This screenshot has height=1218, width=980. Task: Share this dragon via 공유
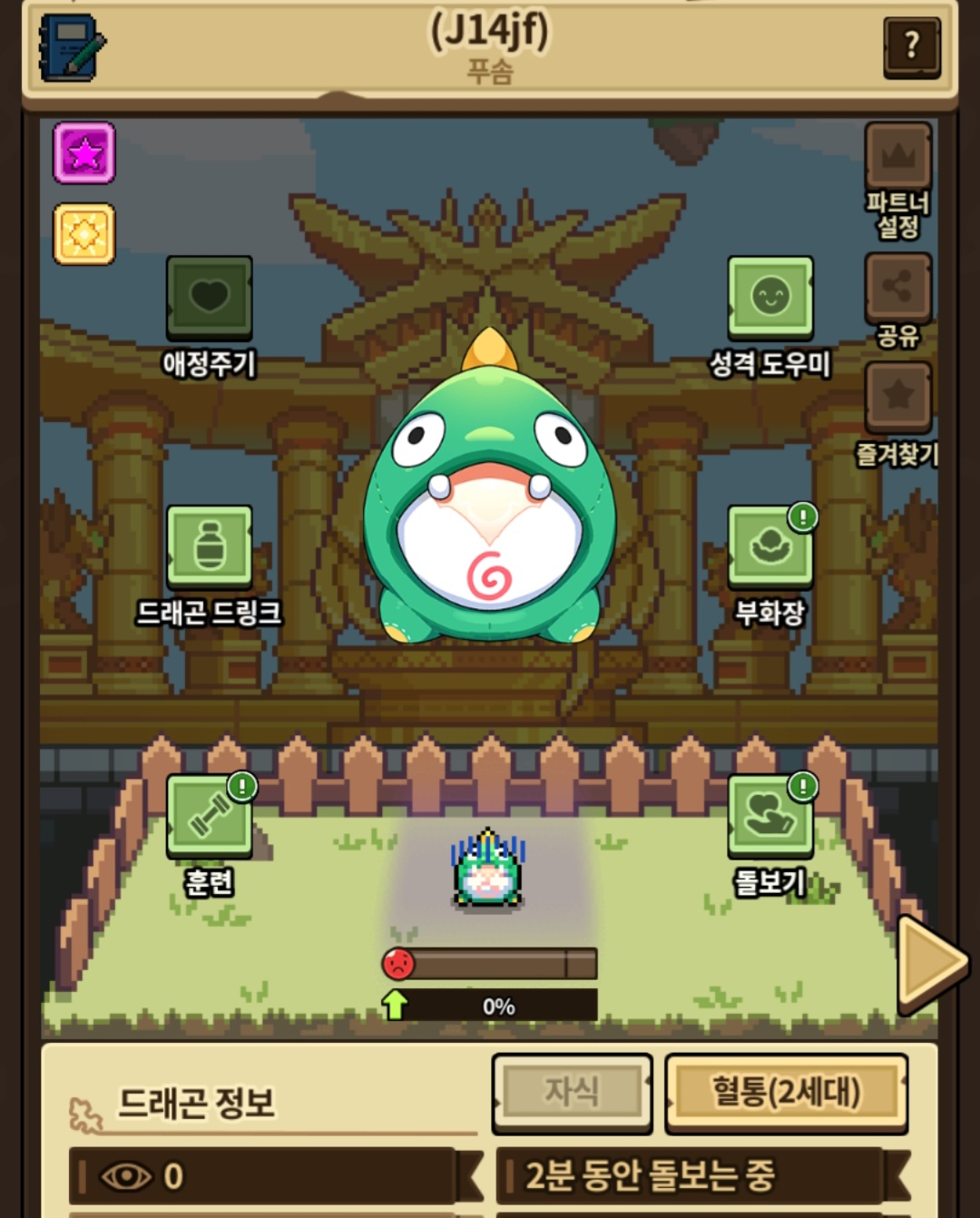point(897,289)
